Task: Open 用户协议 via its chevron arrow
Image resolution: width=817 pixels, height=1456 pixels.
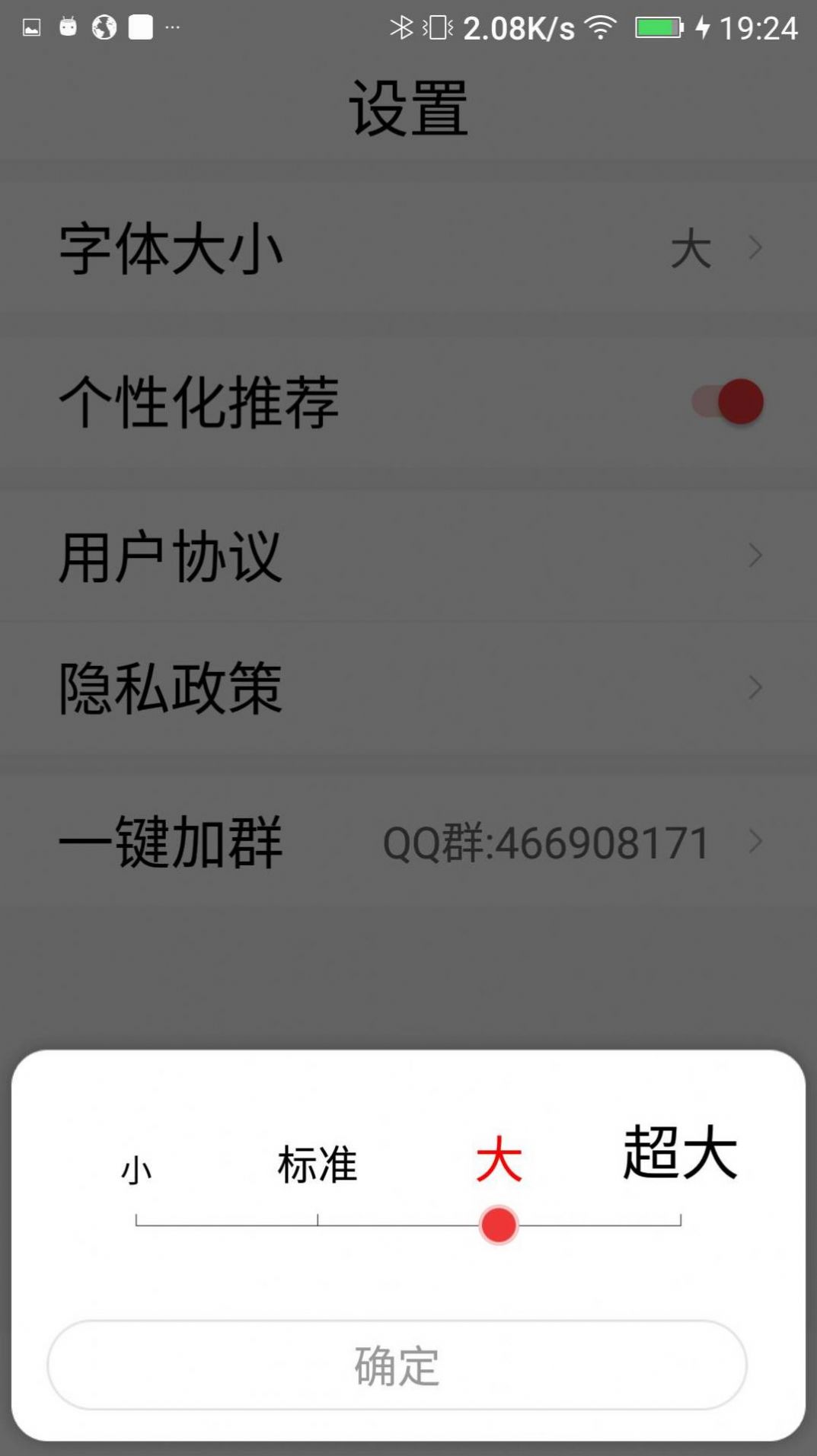Action: pos(754,556)
